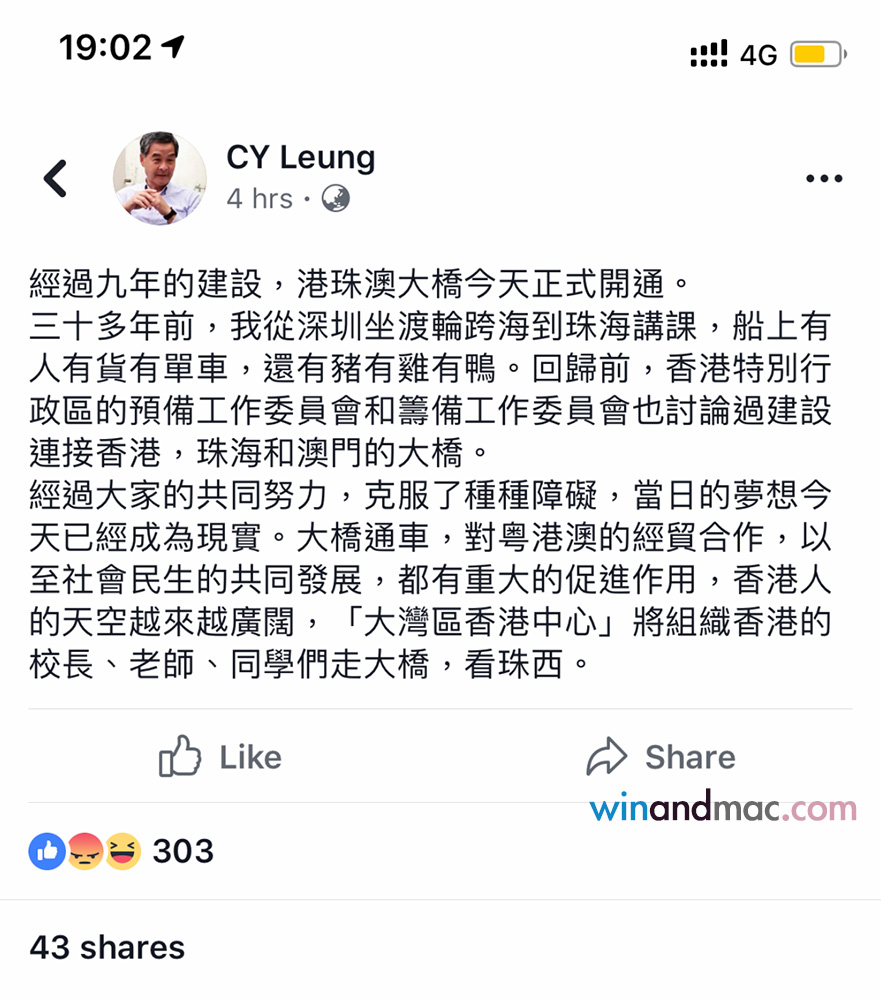View the 303 reactions list
881x1000 pixels.
click(x=122, y=851)
